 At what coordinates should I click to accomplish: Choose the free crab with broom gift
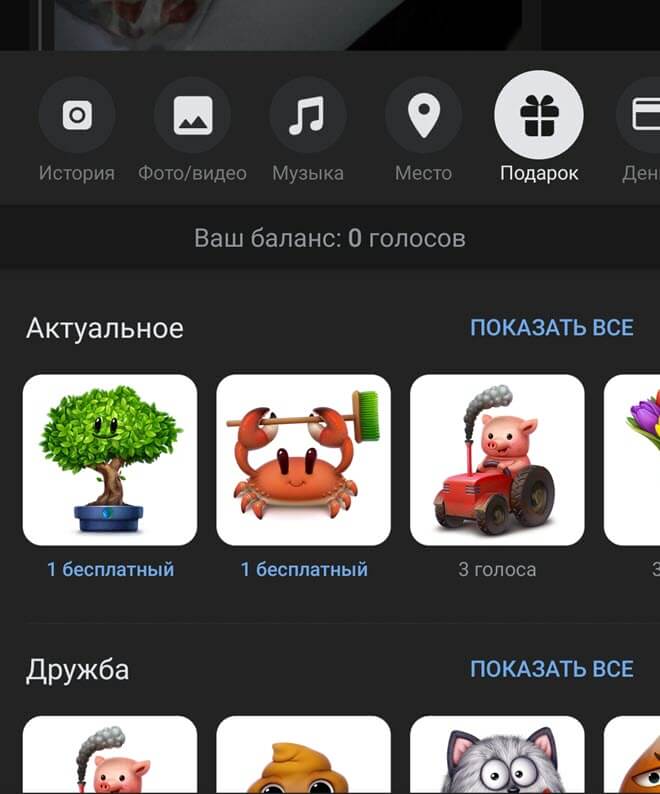[x=304, y=460]
